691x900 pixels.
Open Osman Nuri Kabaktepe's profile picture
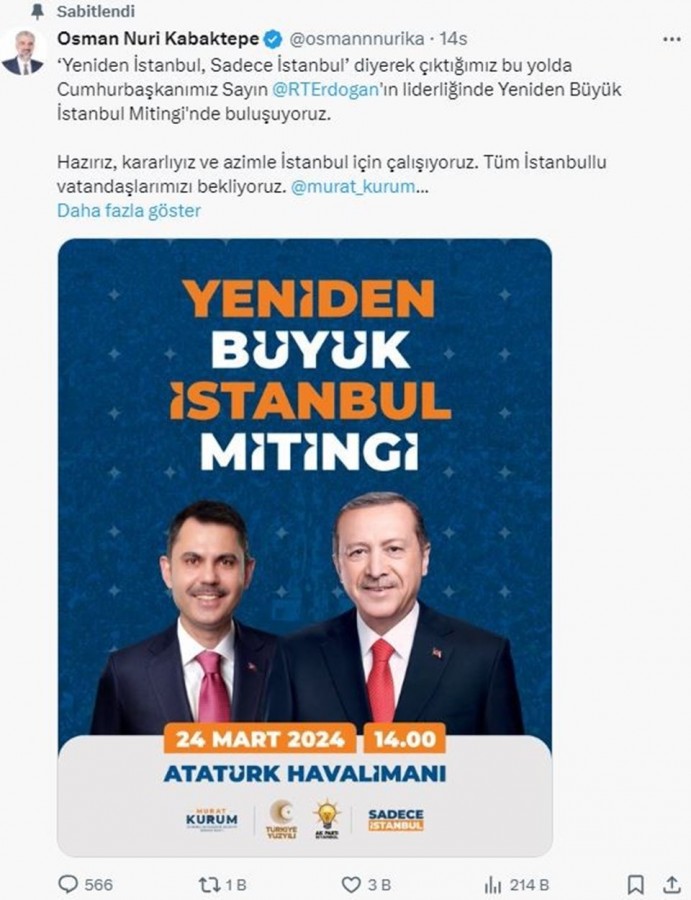coord(22,52)
